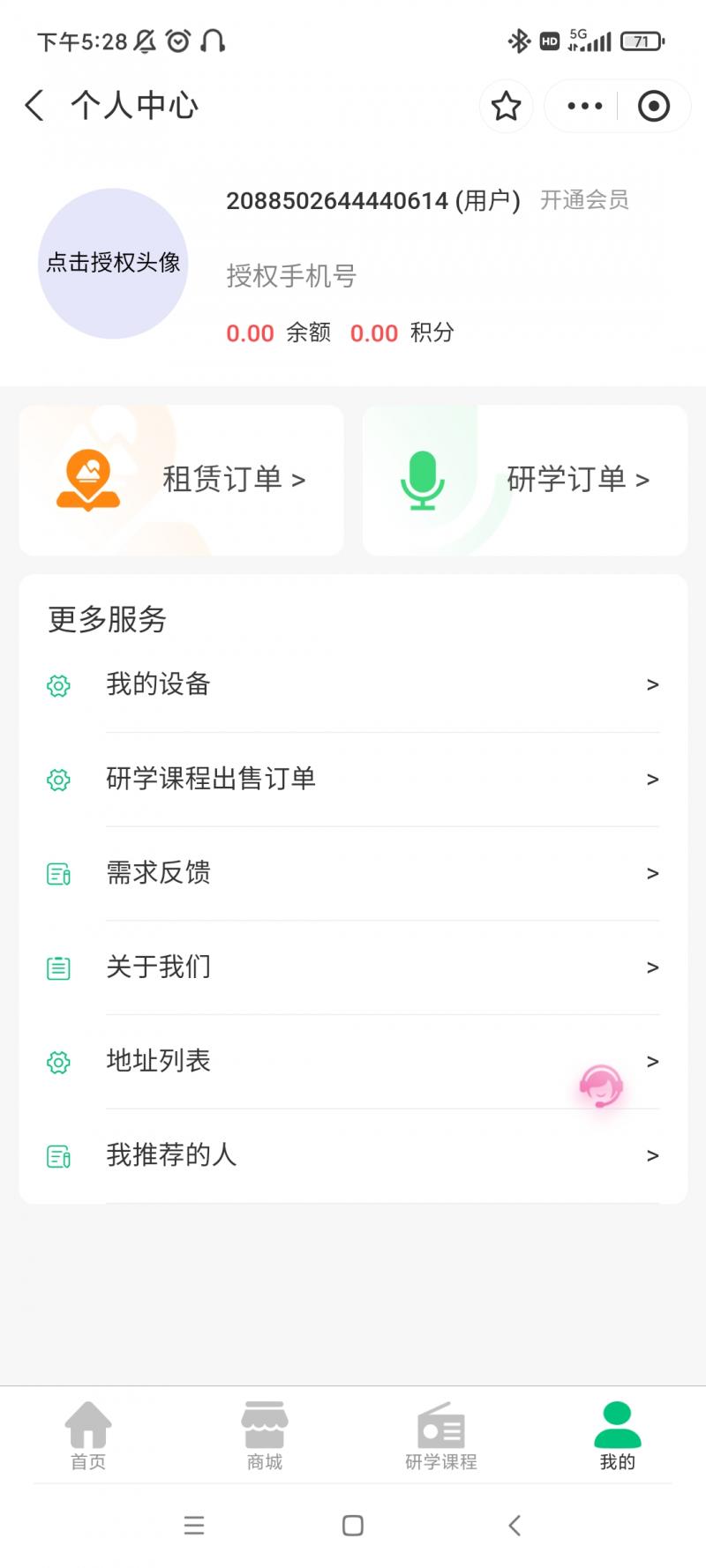The width and height of the screenshot is (706, 1568).
Task: Open the three-dot more menu
Action: (x=584, y=106)
